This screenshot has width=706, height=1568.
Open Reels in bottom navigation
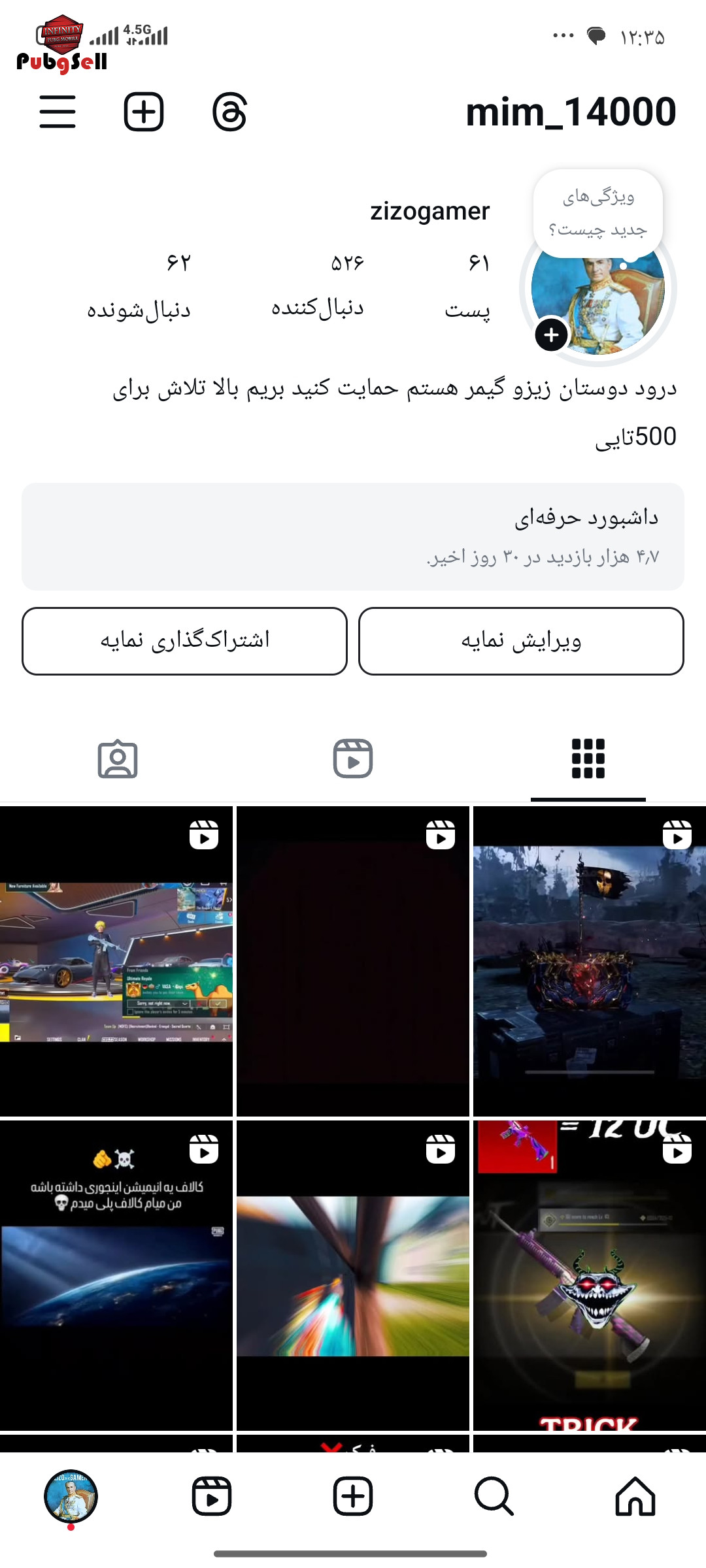(x=212, y=1496)
